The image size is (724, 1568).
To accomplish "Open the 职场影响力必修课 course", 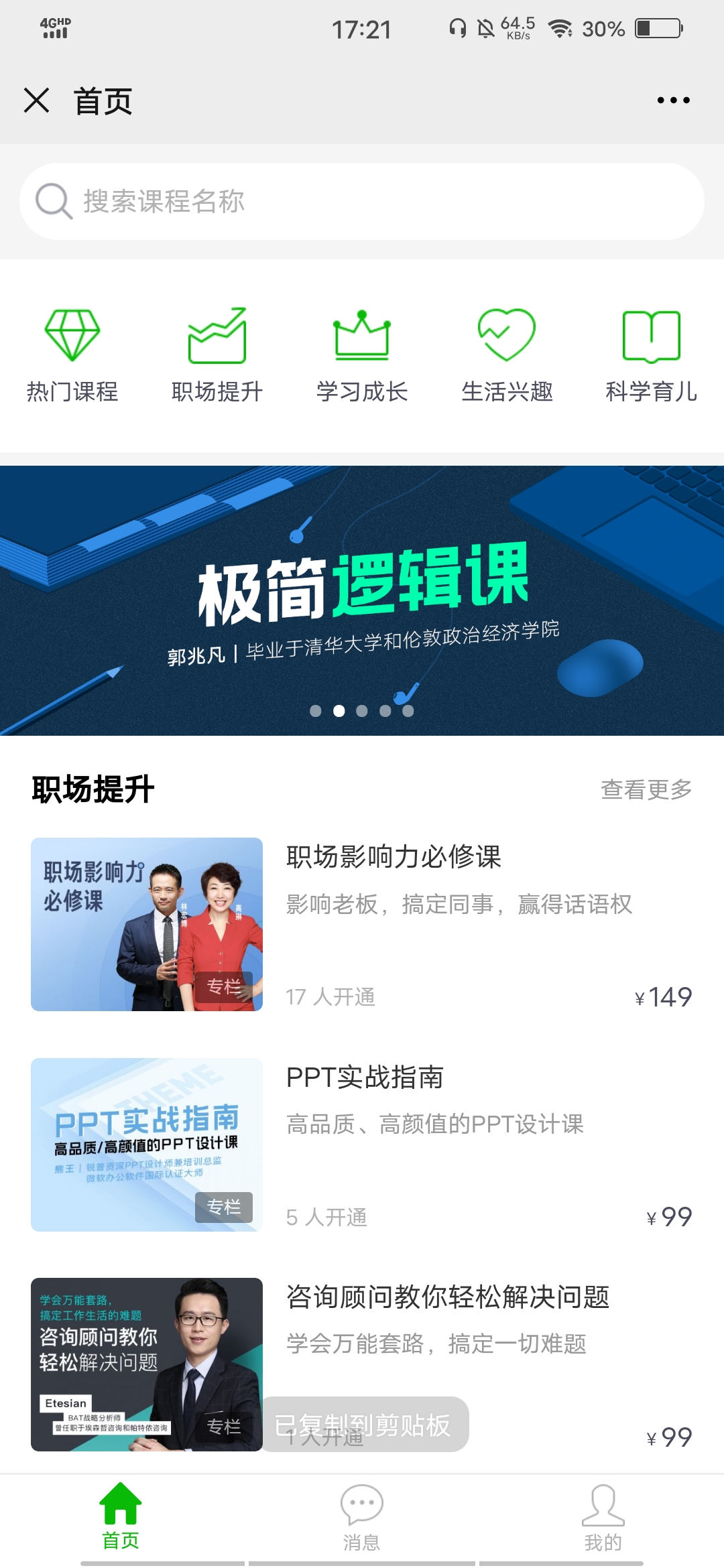I will (394, 857).
